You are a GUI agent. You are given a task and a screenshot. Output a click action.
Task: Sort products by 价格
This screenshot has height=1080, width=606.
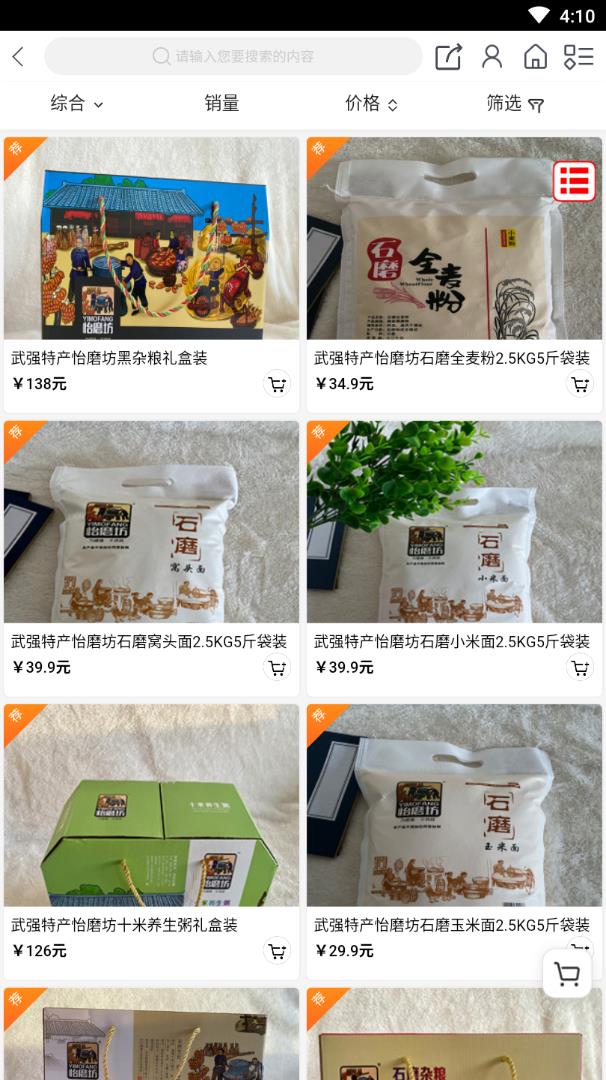(371, 104)
